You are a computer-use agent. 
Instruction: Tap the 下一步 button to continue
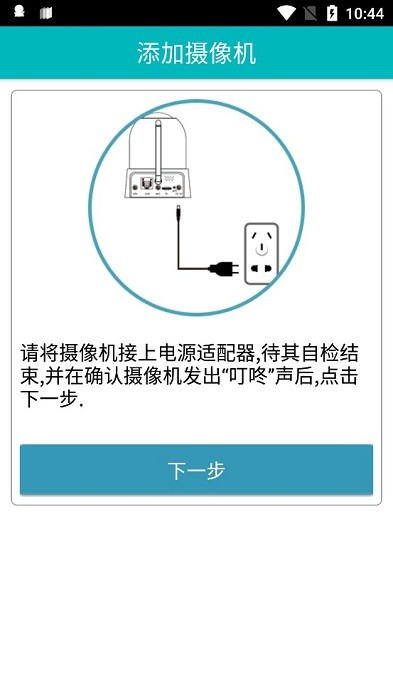tap(196, 470)
